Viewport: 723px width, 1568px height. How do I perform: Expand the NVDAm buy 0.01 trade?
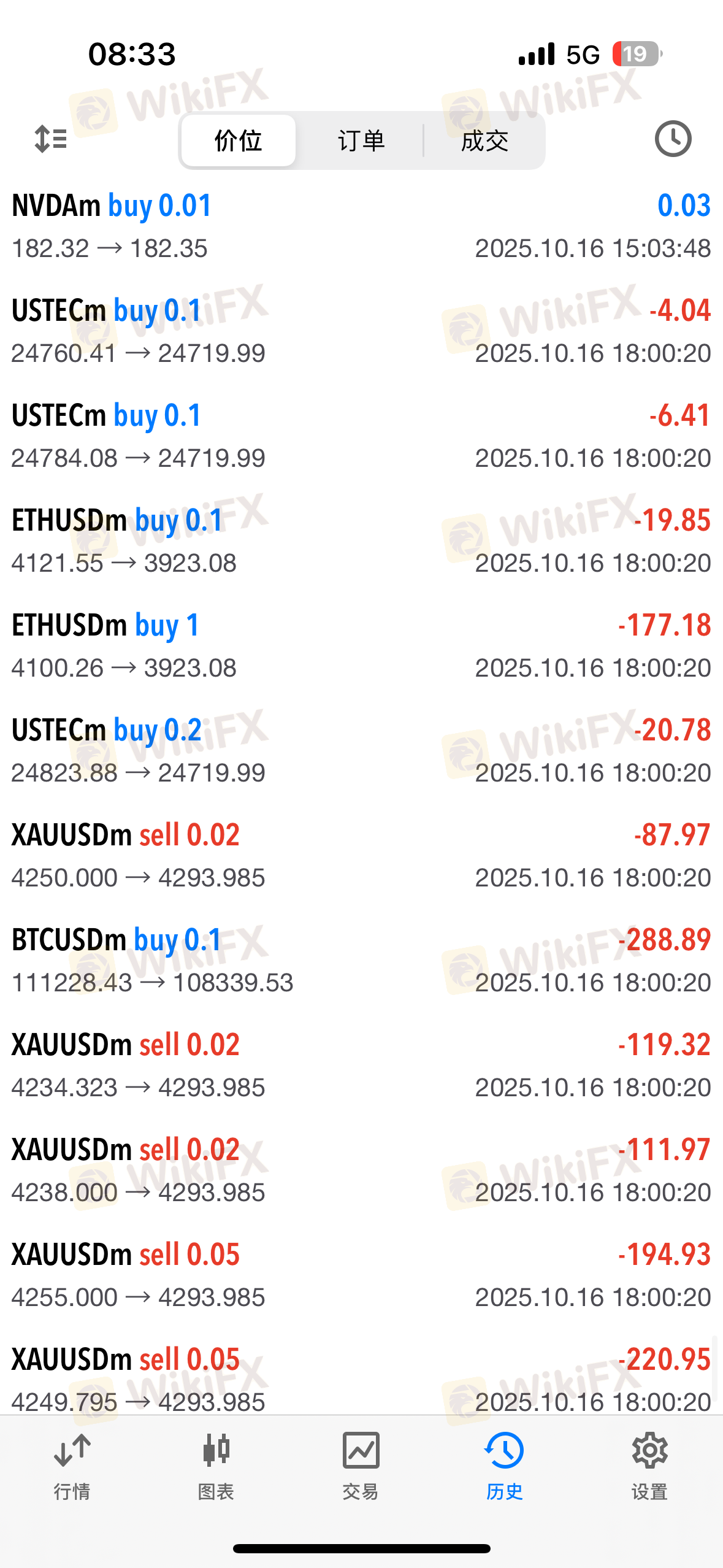[361, 226]
